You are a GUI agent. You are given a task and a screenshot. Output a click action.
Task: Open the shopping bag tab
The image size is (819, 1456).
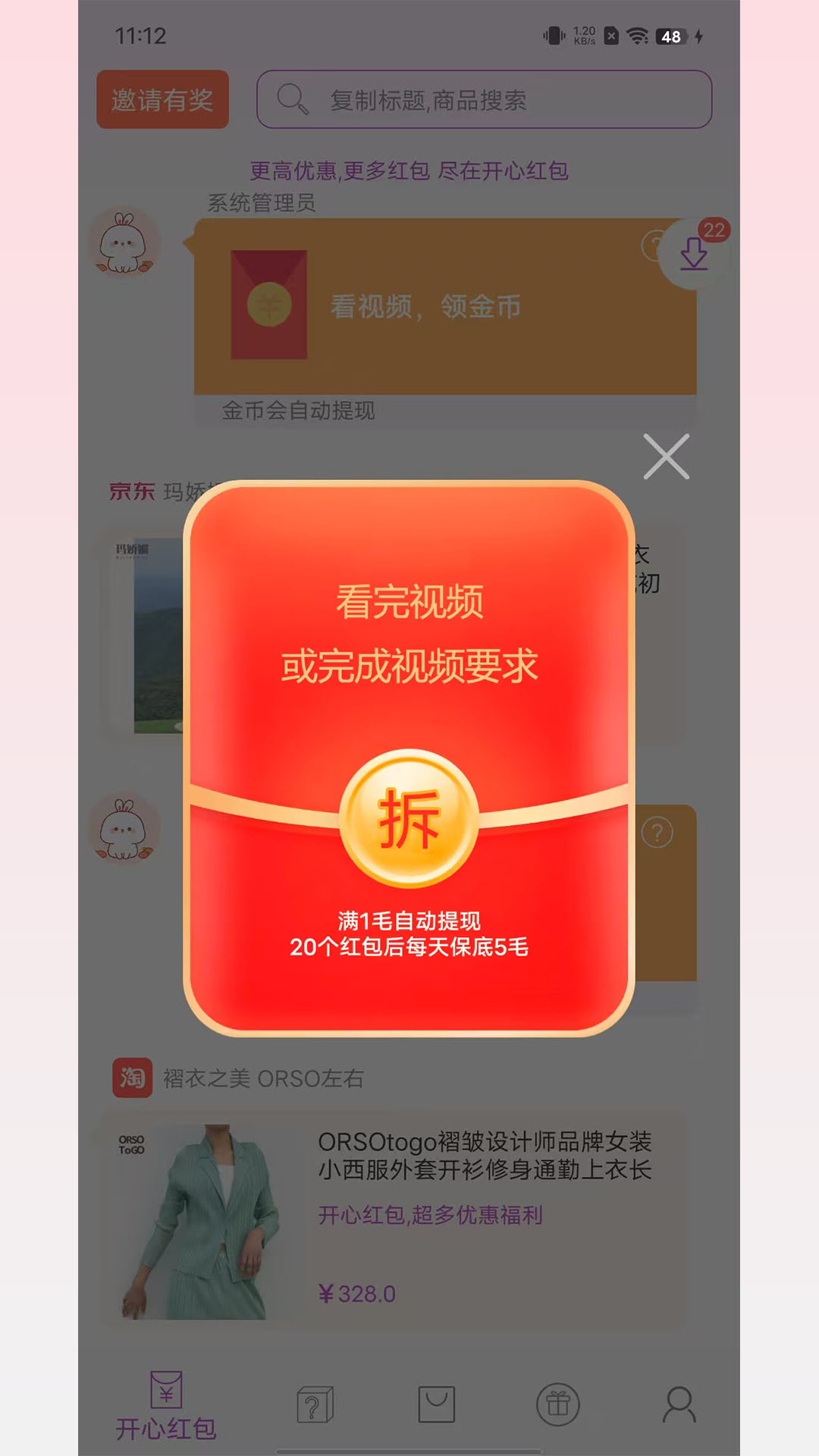437,1405
